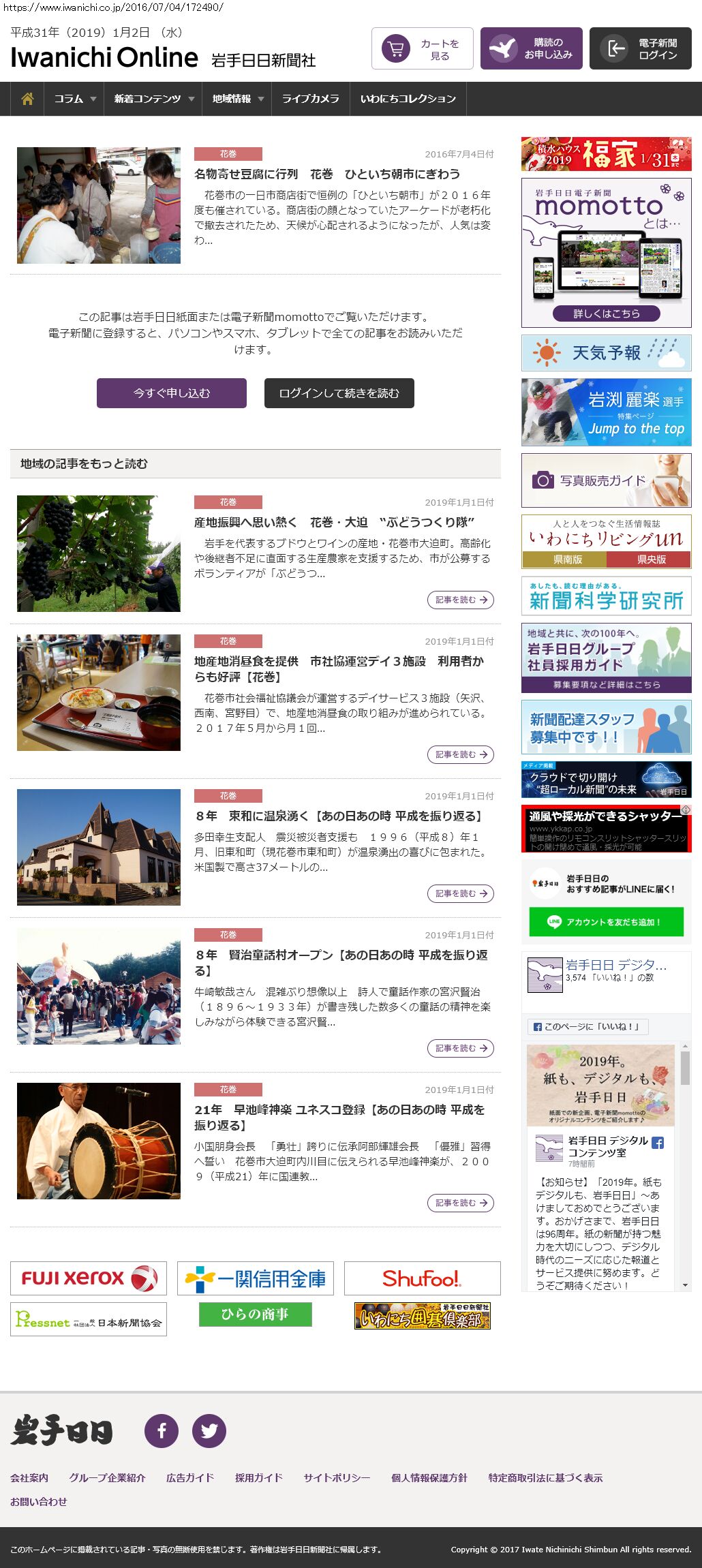The height and width of the screenshot is (1568, 702).
Task: Open the Twitter icon in the footer
Action: [x=209, y=1430]
